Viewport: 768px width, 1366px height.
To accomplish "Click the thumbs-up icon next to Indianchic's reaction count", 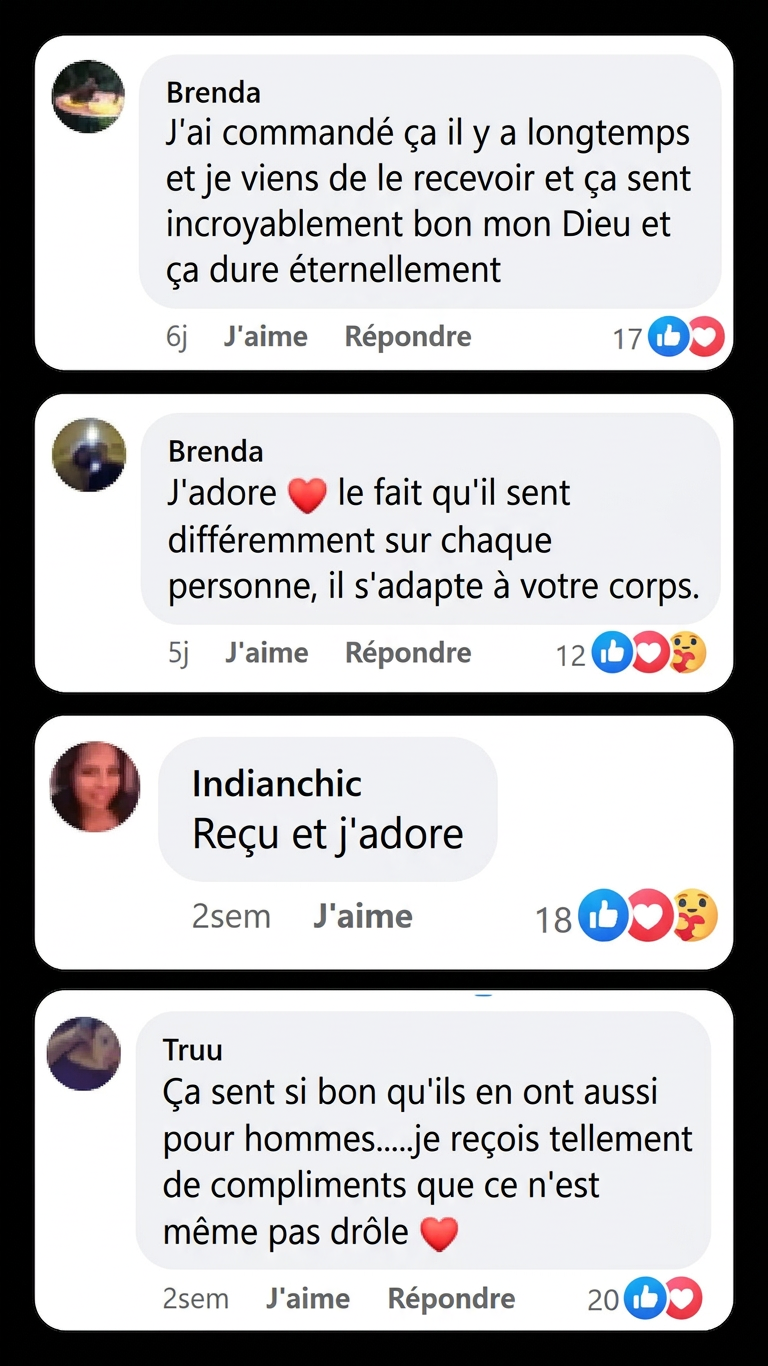I will [603, 916].
